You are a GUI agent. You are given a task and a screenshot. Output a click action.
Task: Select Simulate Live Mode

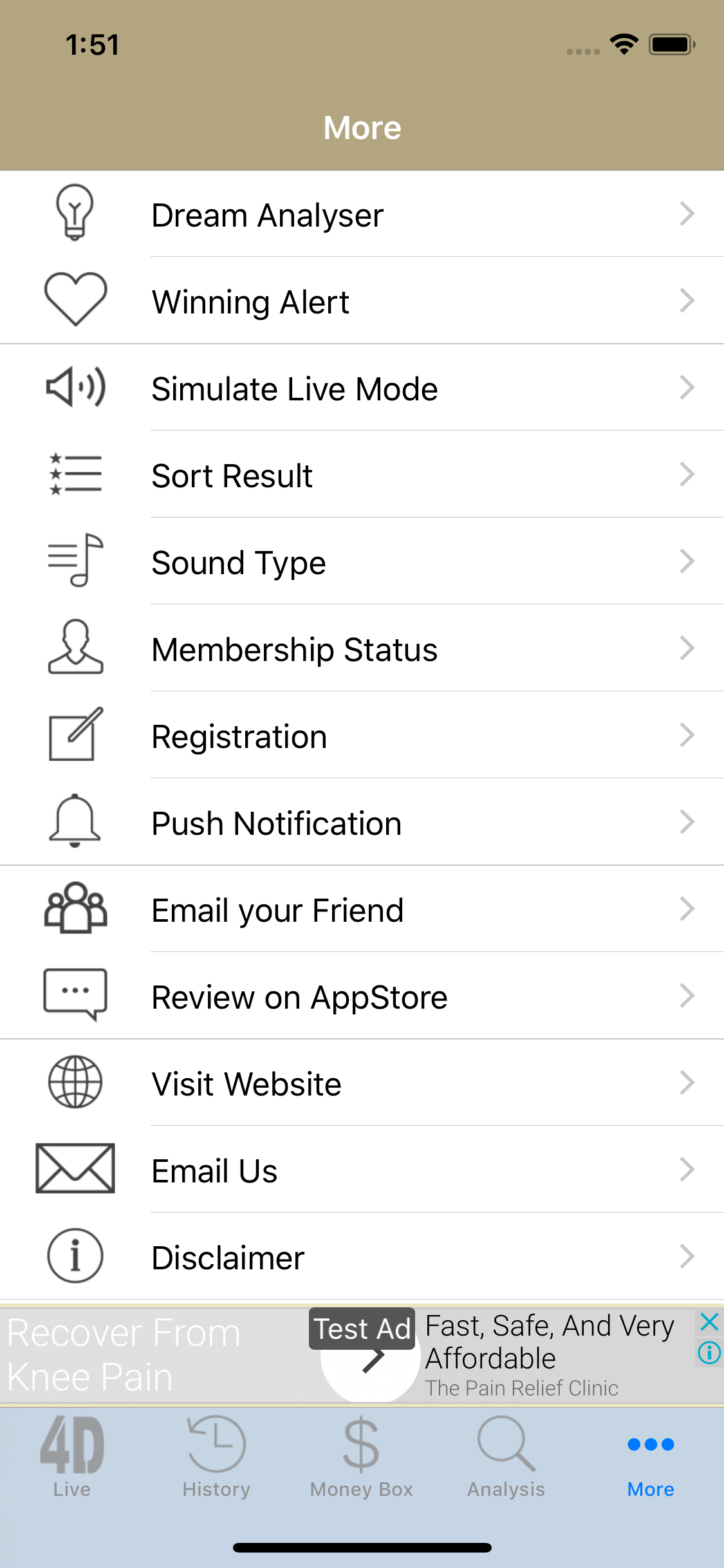click(362, 387)
